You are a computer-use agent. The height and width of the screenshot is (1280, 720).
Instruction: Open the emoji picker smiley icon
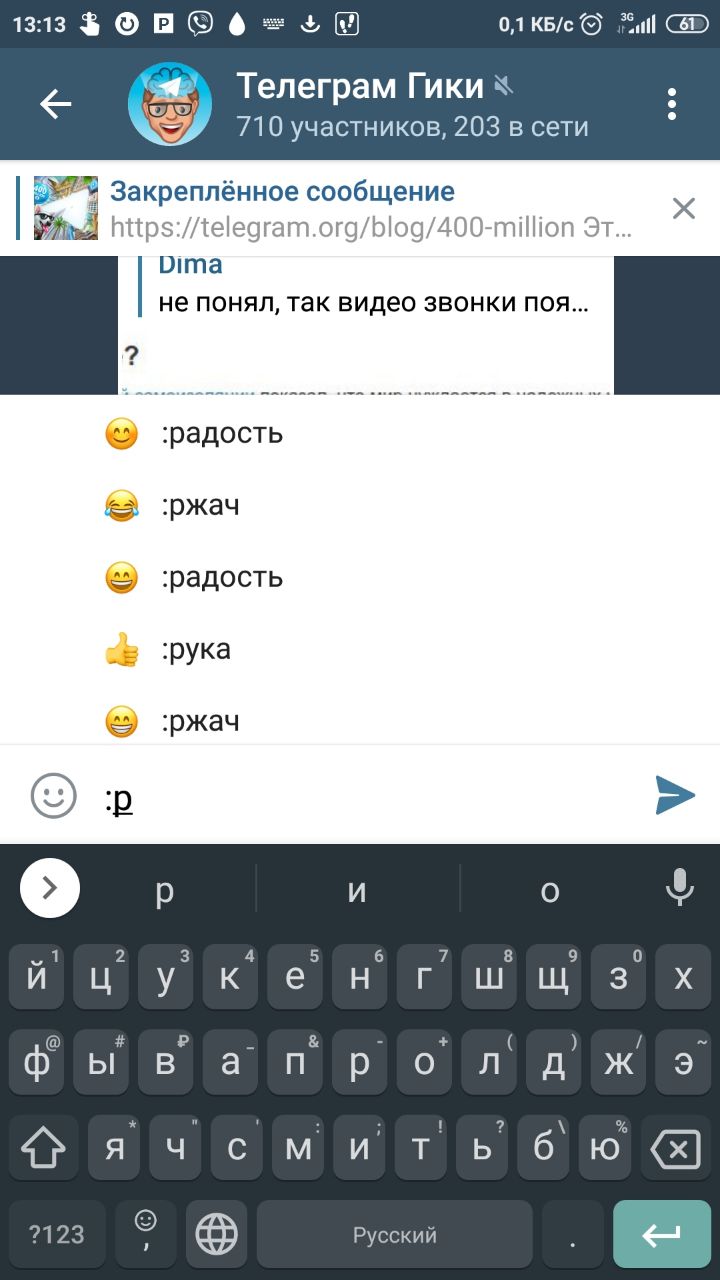pyautogui.click(x=54, y=796)
